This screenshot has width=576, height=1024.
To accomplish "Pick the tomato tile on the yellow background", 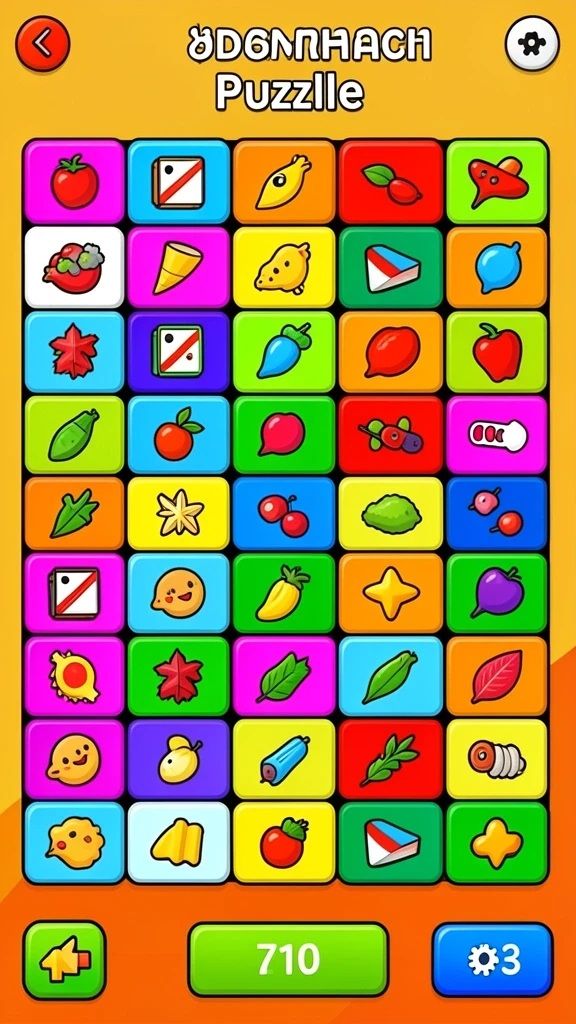I will tap(284, 842).
